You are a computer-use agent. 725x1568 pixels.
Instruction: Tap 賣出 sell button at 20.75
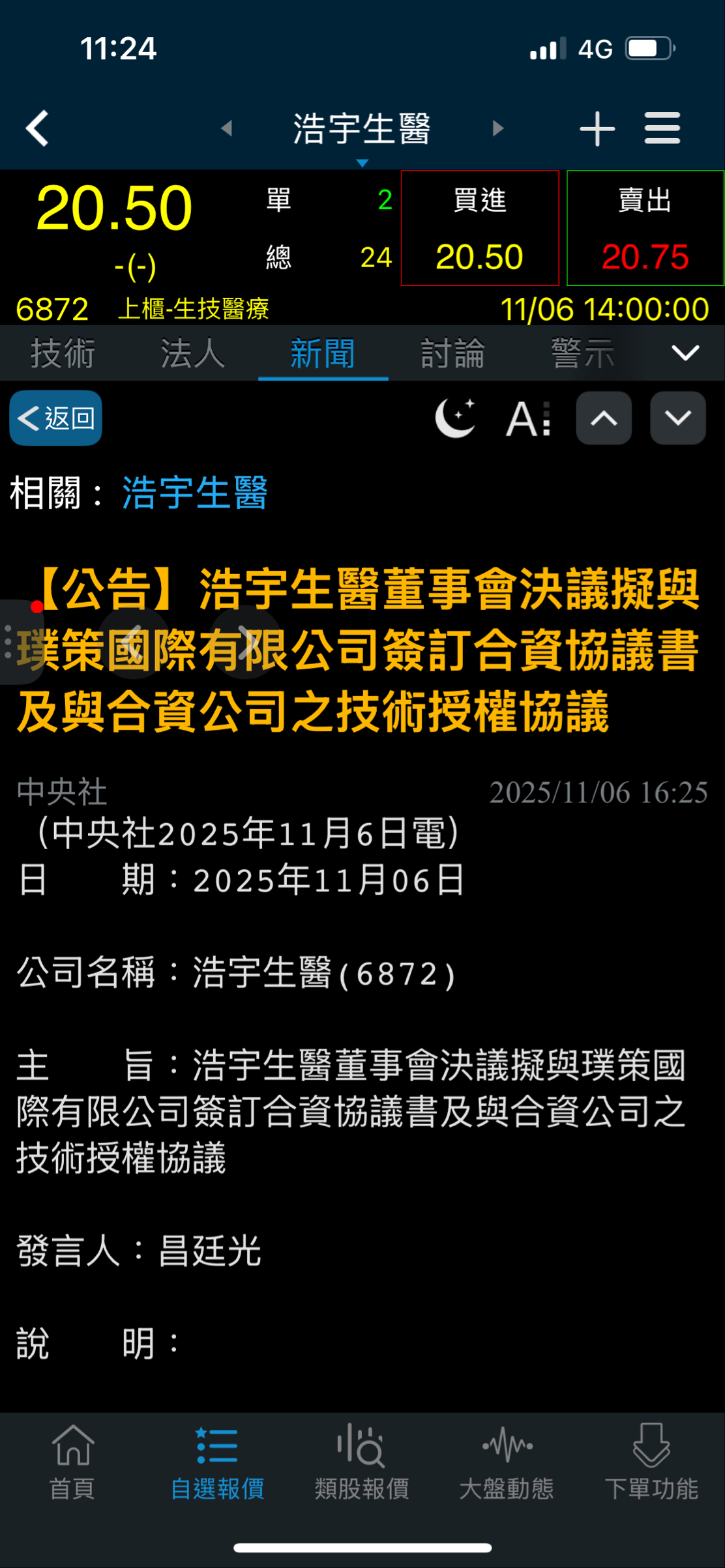(x=645, y=228)
